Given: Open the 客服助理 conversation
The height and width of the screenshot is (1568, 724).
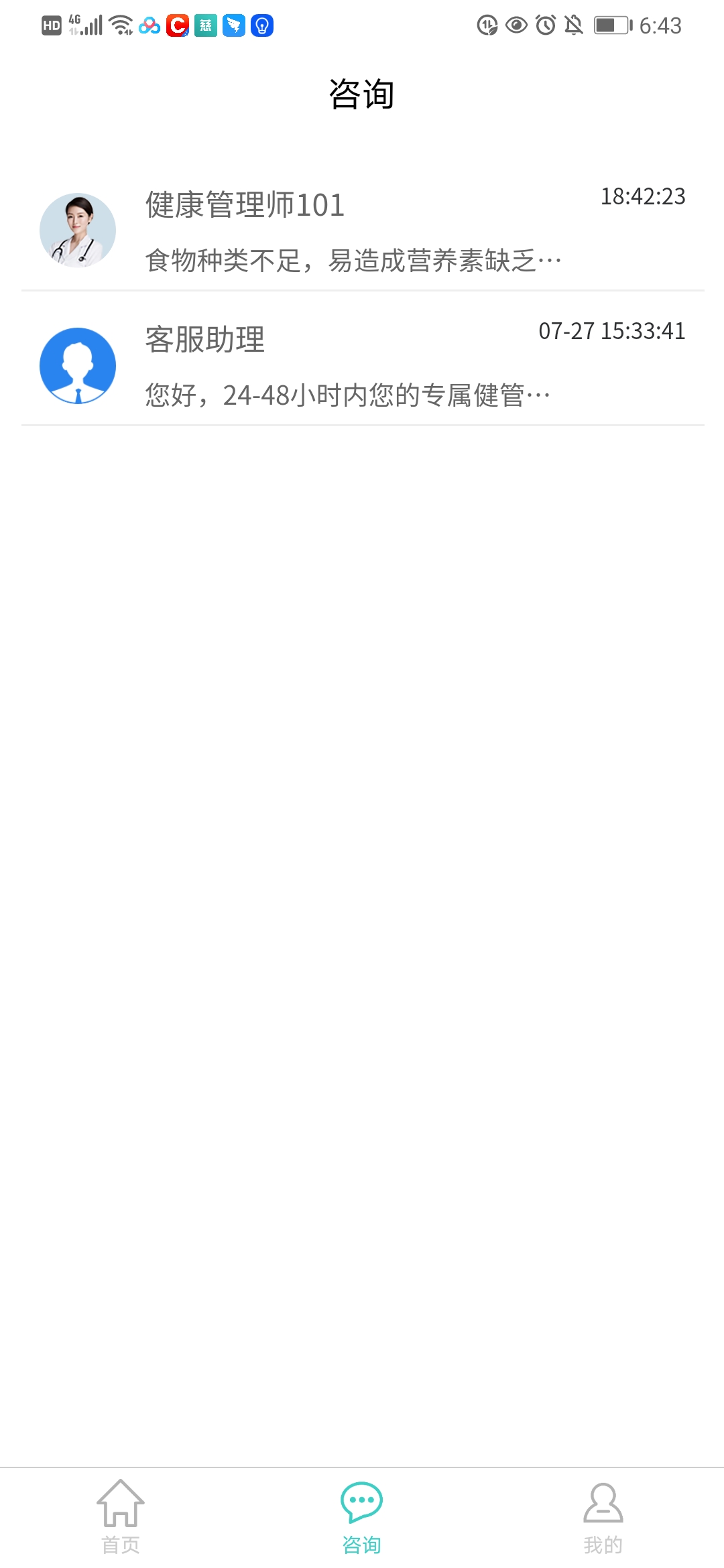Looking at the screenshot, I should [362, 365].
